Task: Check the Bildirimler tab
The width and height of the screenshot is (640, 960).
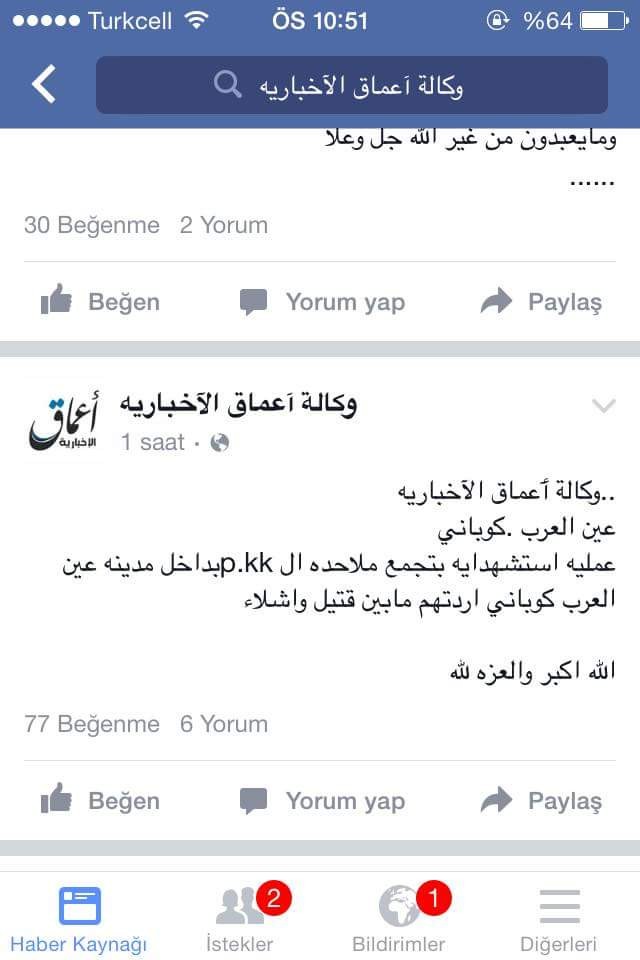Action: (x=399, y=918)
